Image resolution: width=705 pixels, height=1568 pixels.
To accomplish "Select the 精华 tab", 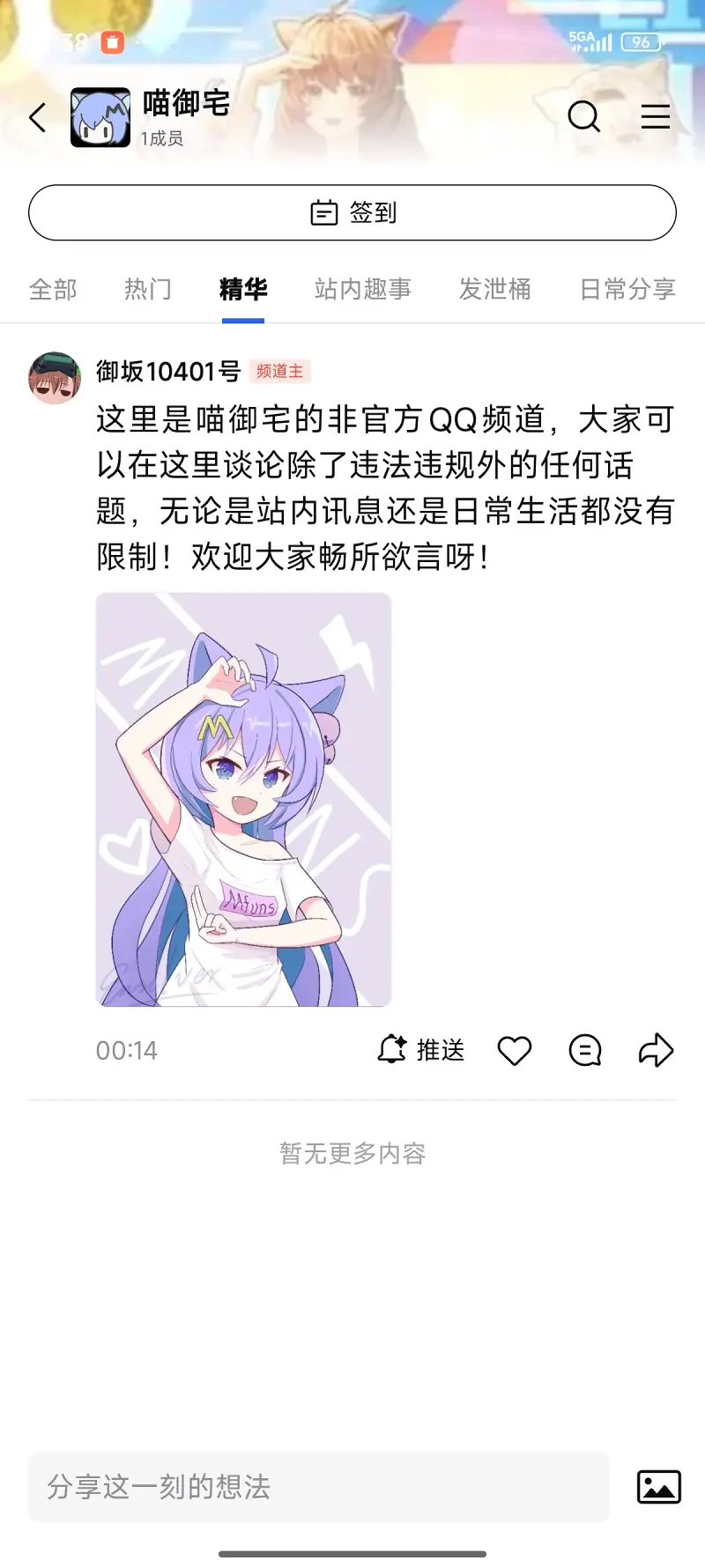I will click(x=243, y=289).
